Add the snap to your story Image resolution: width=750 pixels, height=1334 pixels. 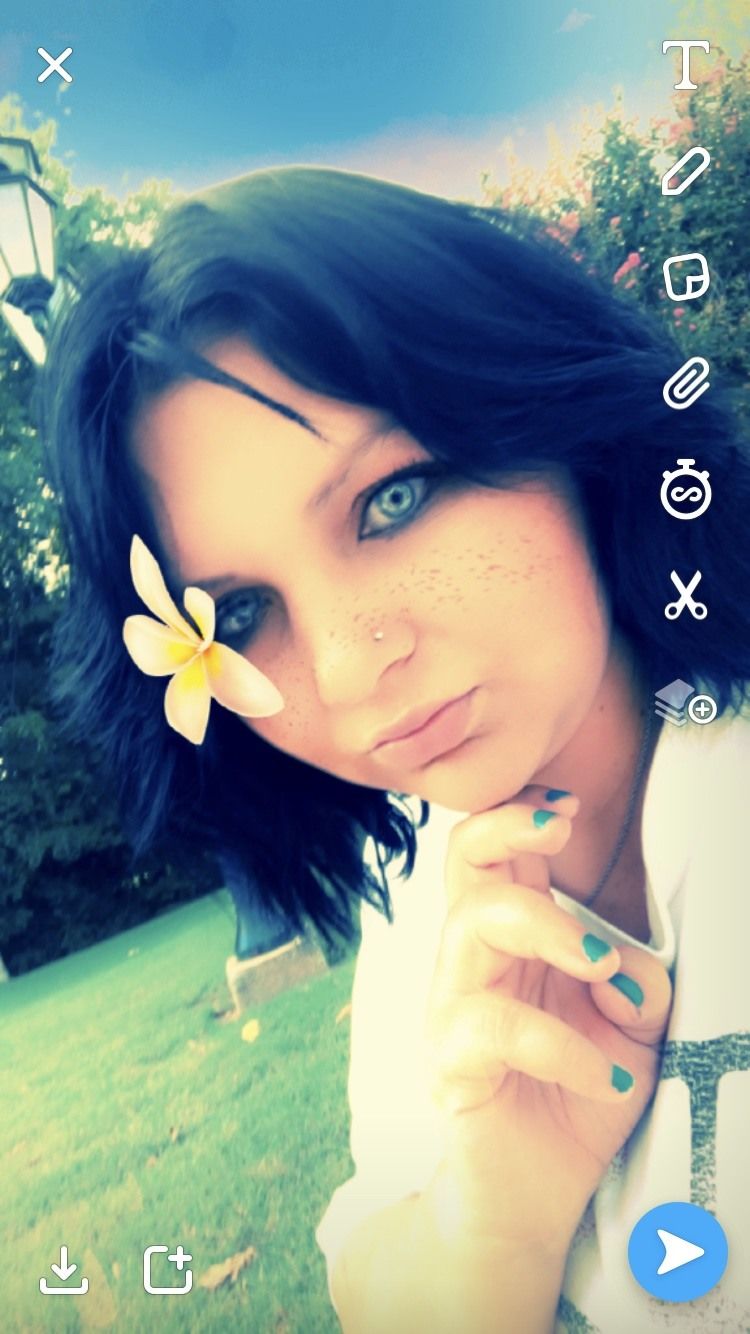pos(168,1270)
